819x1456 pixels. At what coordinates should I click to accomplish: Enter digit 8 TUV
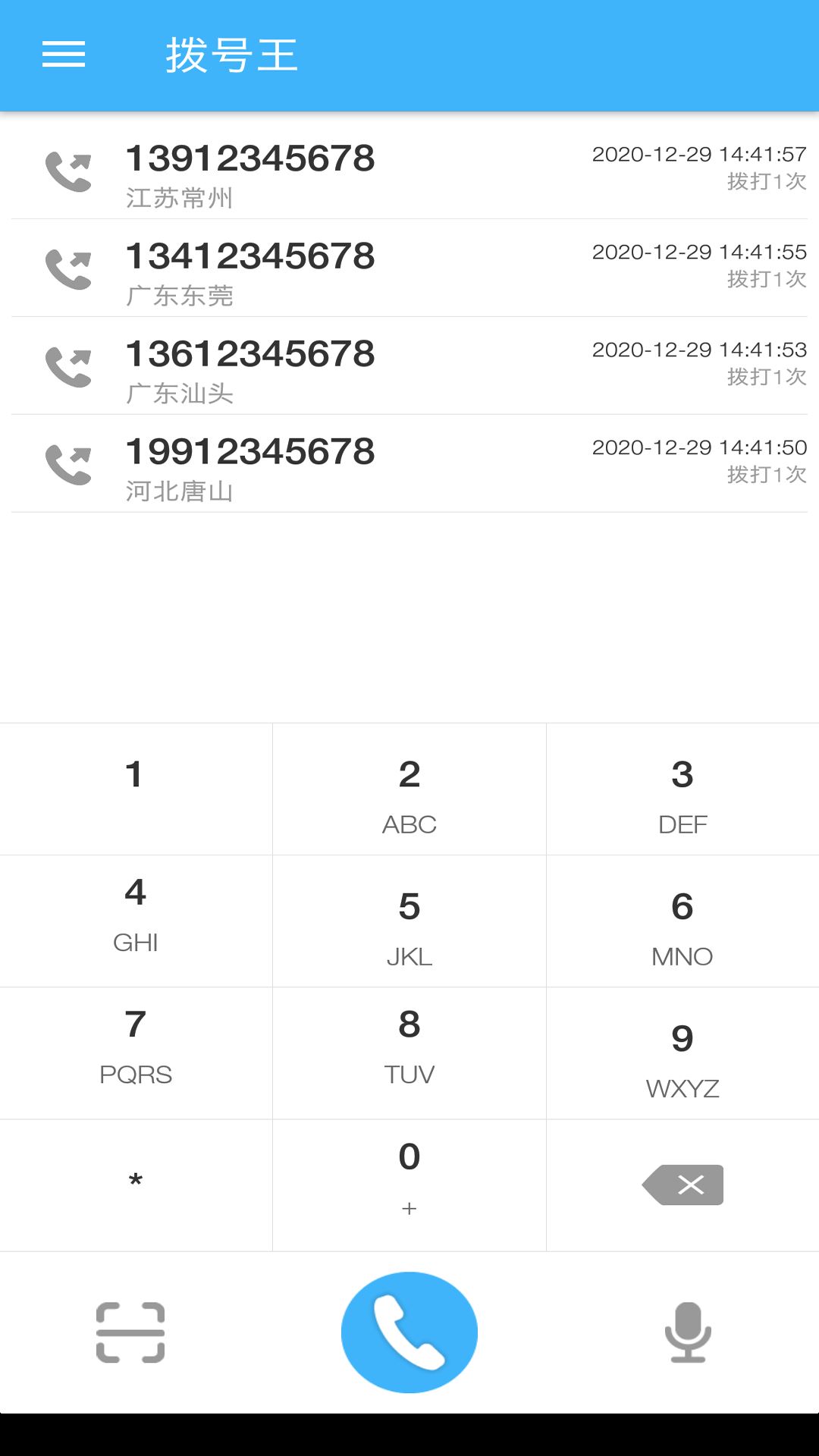(409, 1053)
